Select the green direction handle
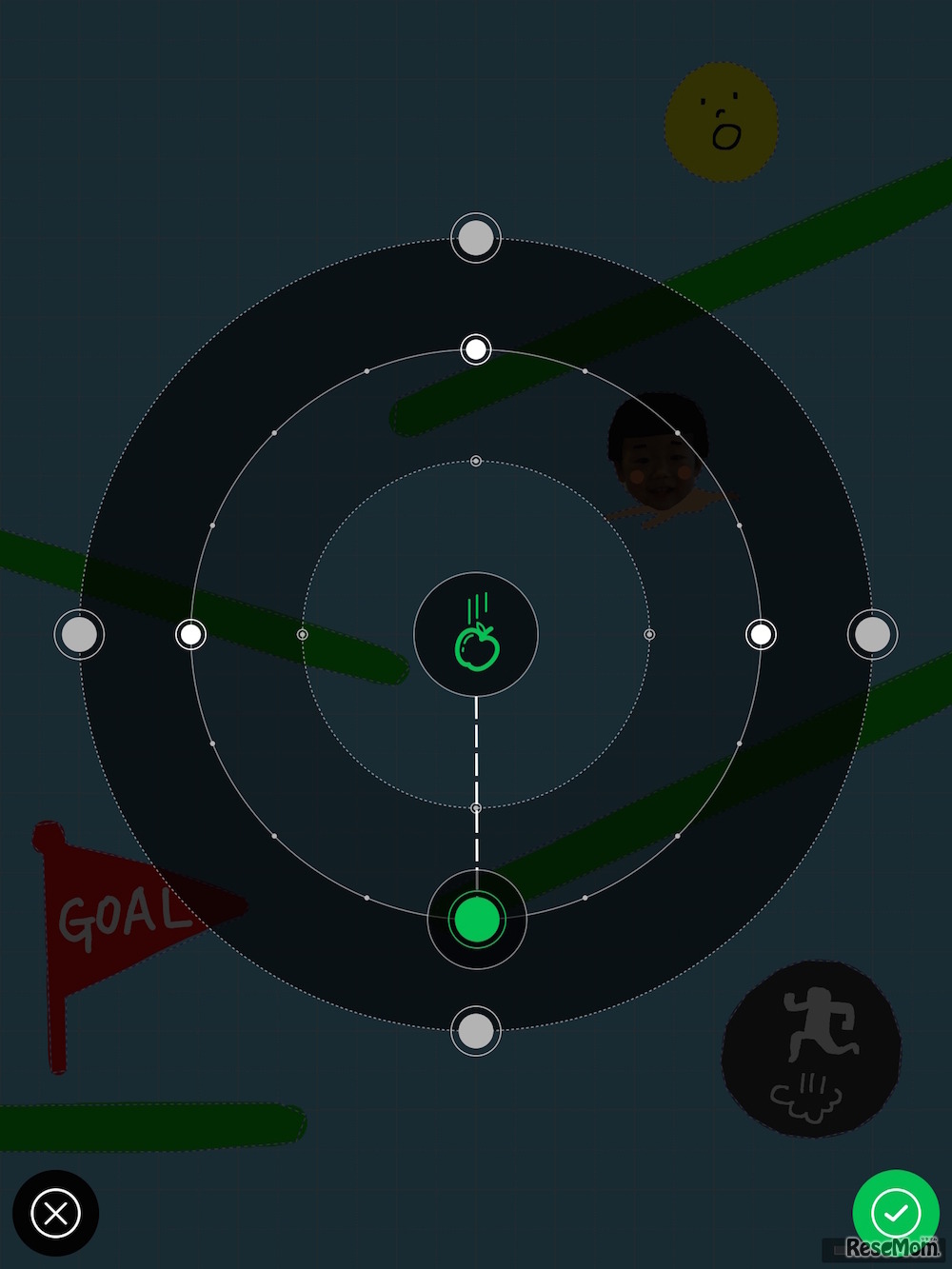This screenshot has height=1269, width=952. click(x=477, y=920)
